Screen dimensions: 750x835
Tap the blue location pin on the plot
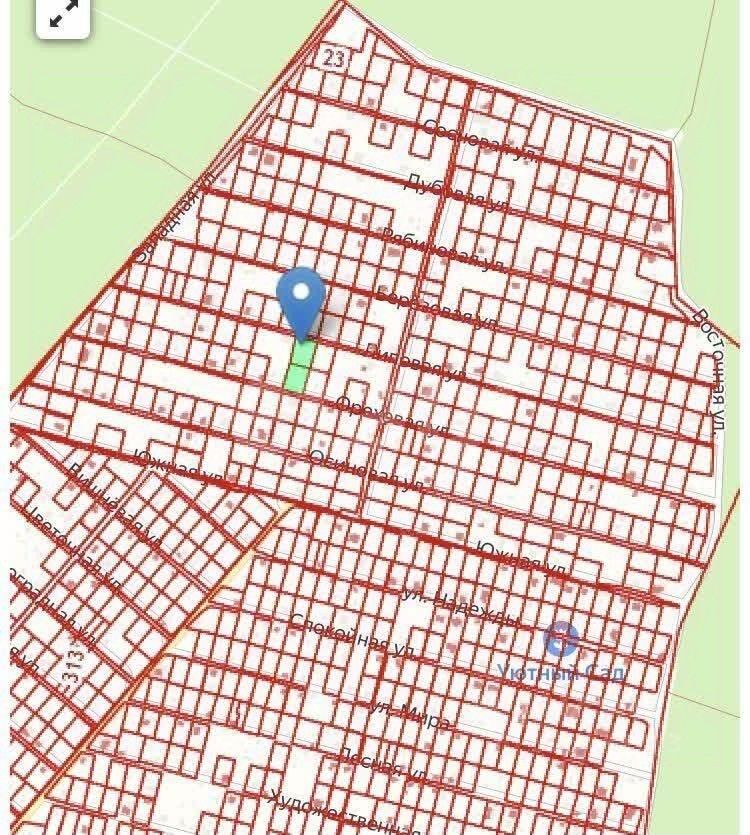tap(301, 297)
